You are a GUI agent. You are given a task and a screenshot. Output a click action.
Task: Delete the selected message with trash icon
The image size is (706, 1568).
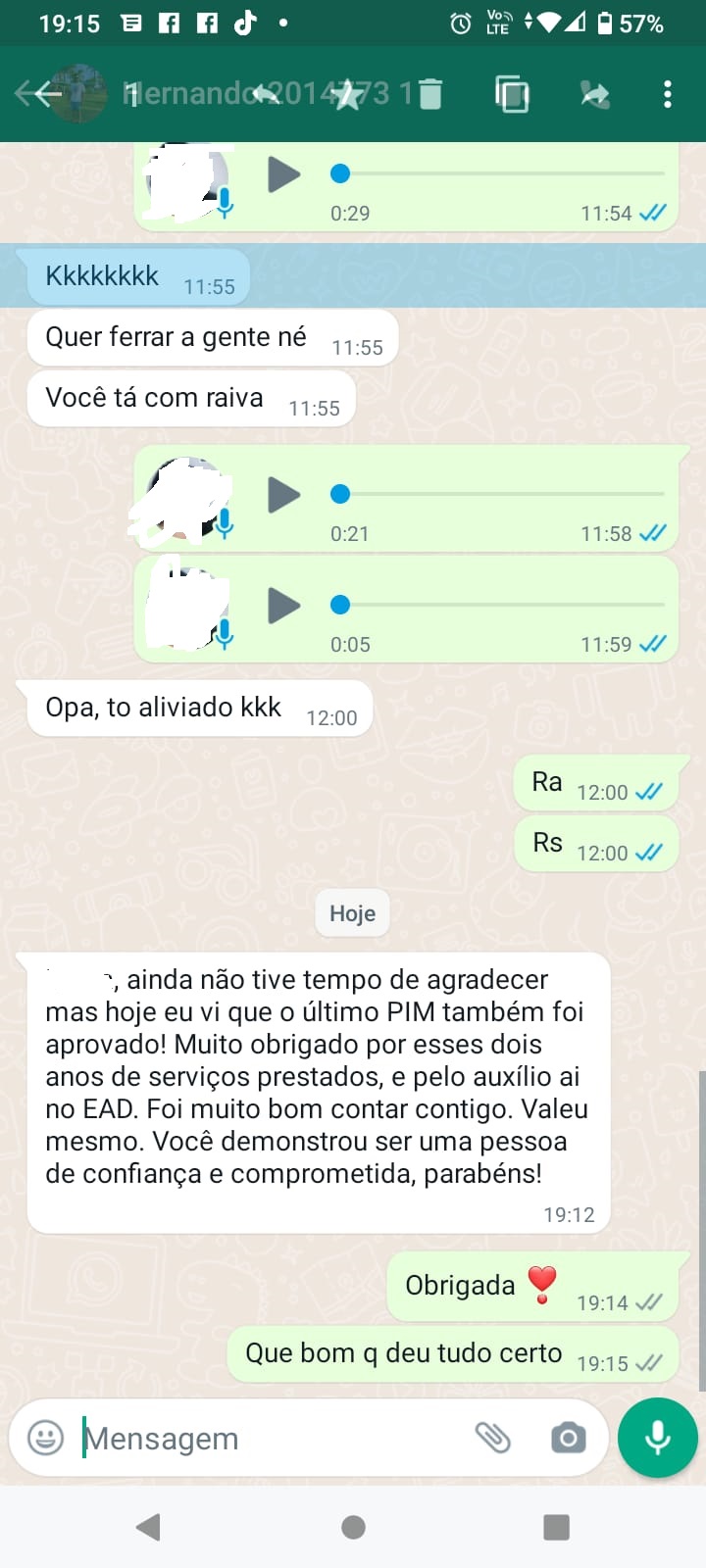click(430, 94)
